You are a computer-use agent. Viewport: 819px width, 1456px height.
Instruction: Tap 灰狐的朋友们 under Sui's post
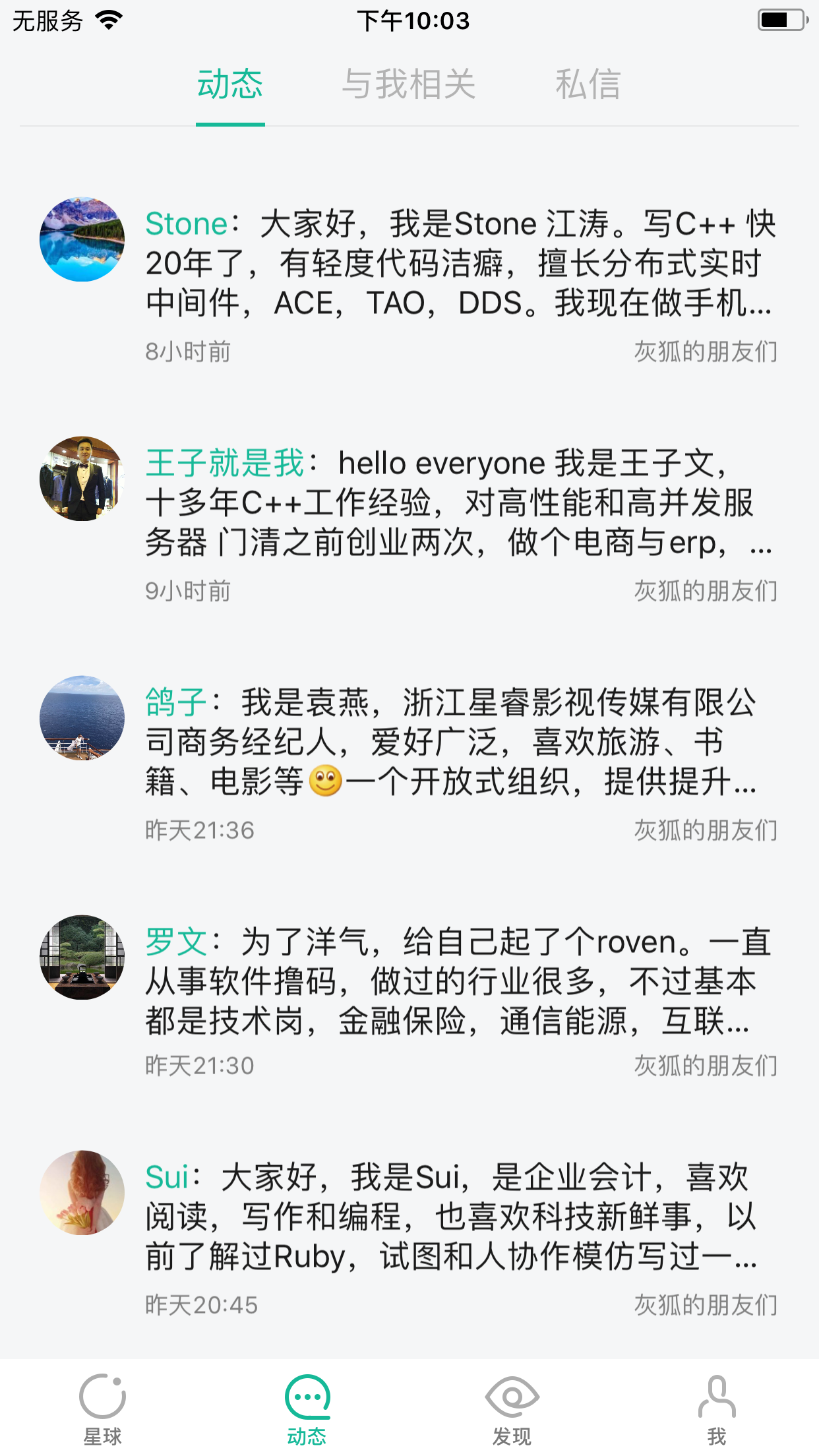706,1305
